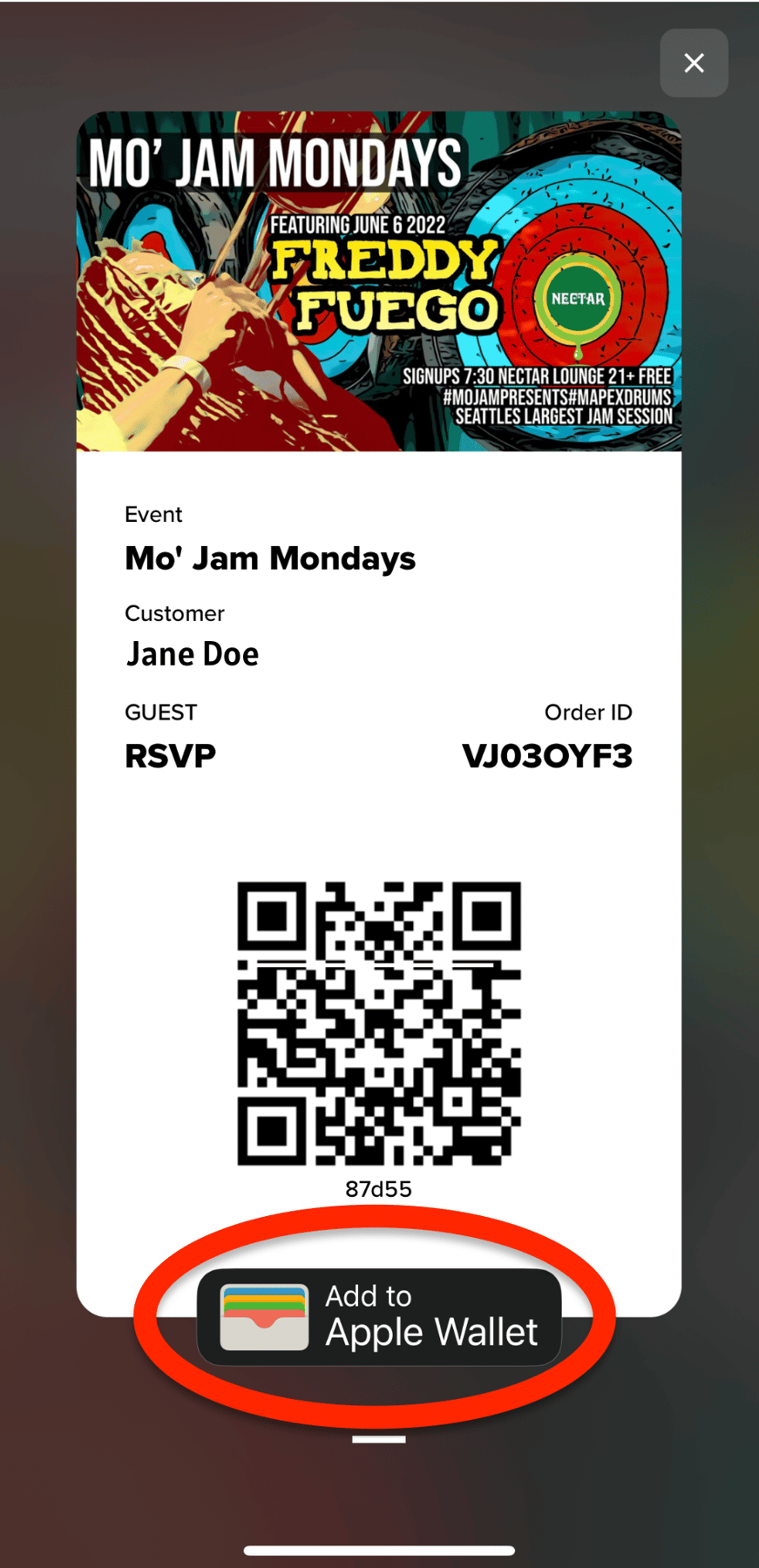Expand the ticket card by tapping its header
This screenshot has width=759, height=1568.
pyautogui.click(x=378, y=280)
